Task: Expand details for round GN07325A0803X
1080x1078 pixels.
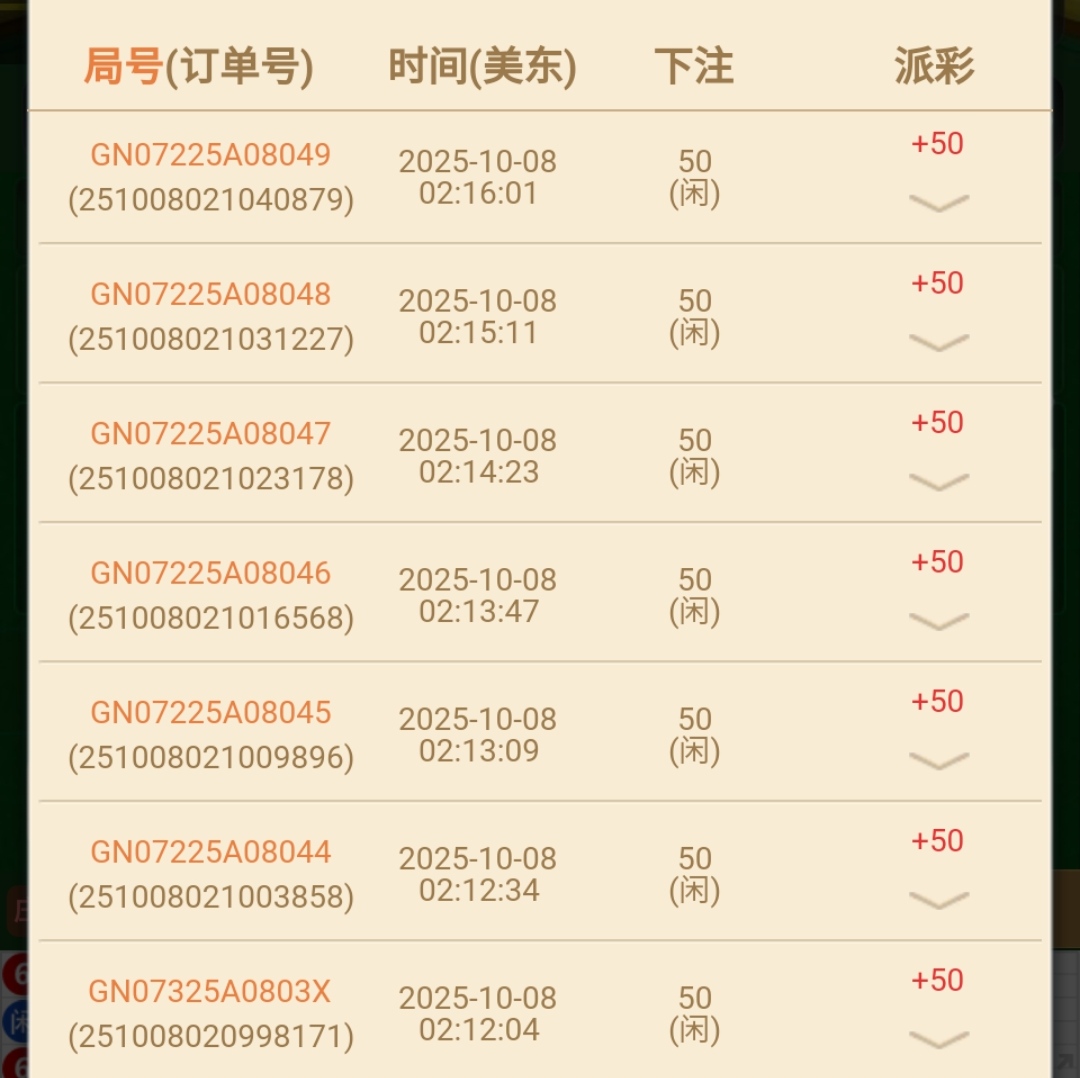Action: pyautogui.click(x=938, y=1040)
